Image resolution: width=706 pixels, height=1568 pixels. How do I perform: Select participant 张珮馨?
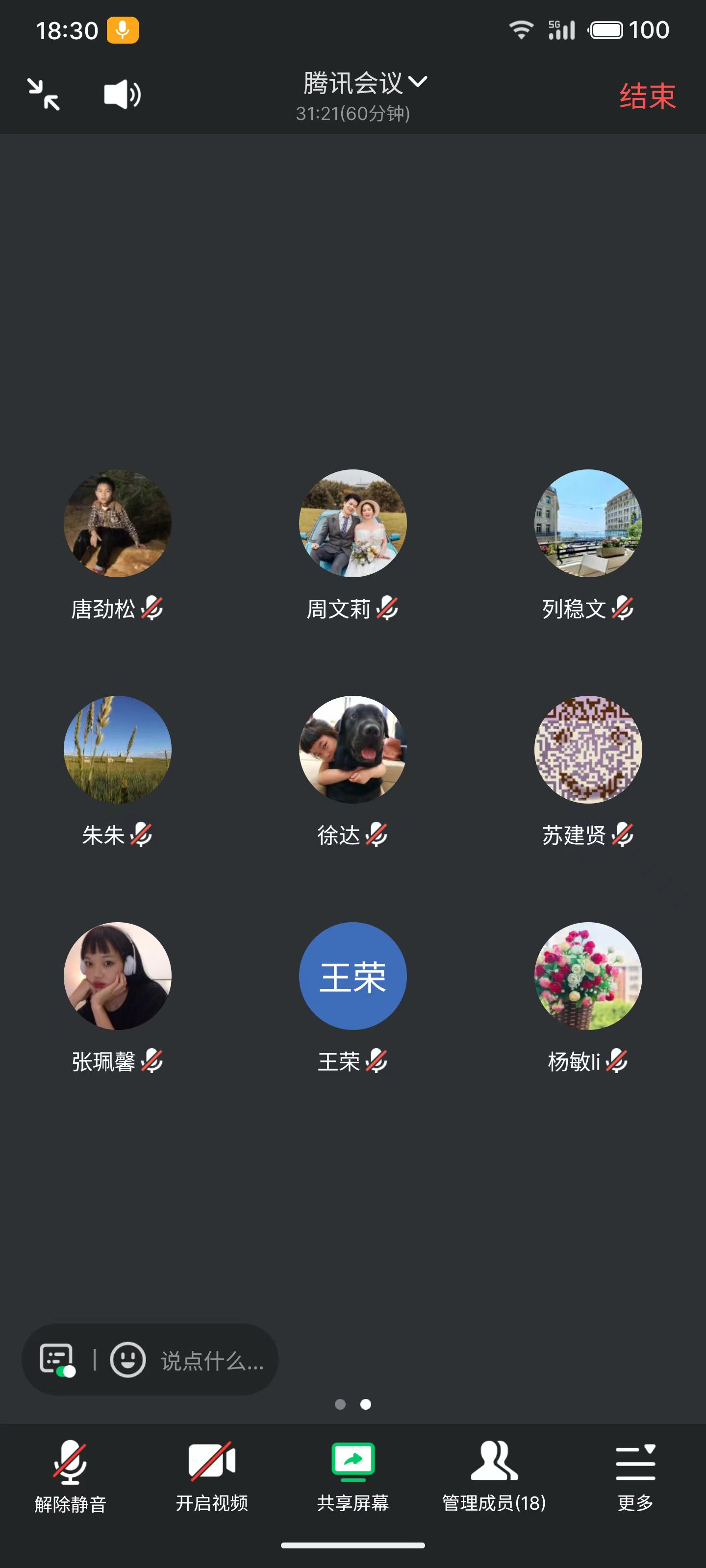coord(118,976)
